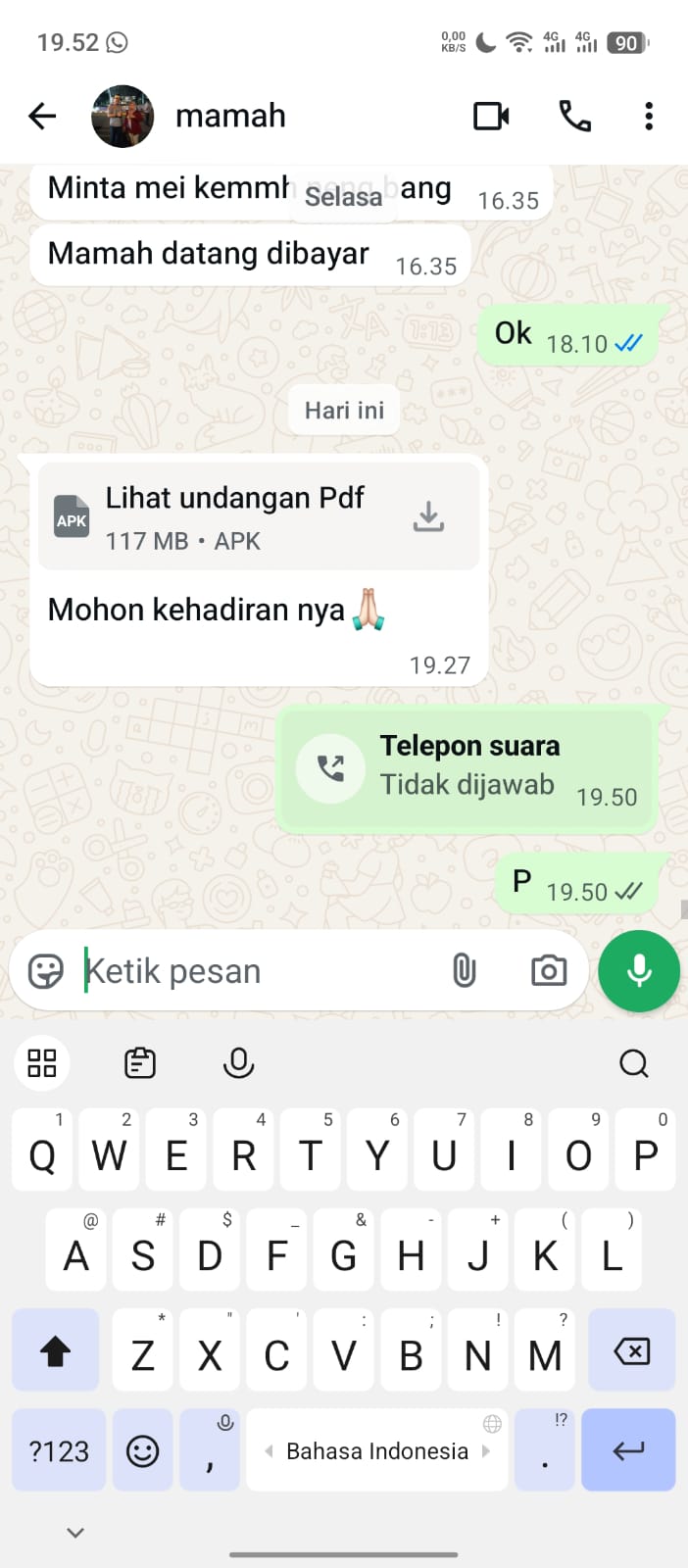This screenshot has height=1568, width=688.
Task: Open the keyboard clipboard
Action: coord(140,1063)
